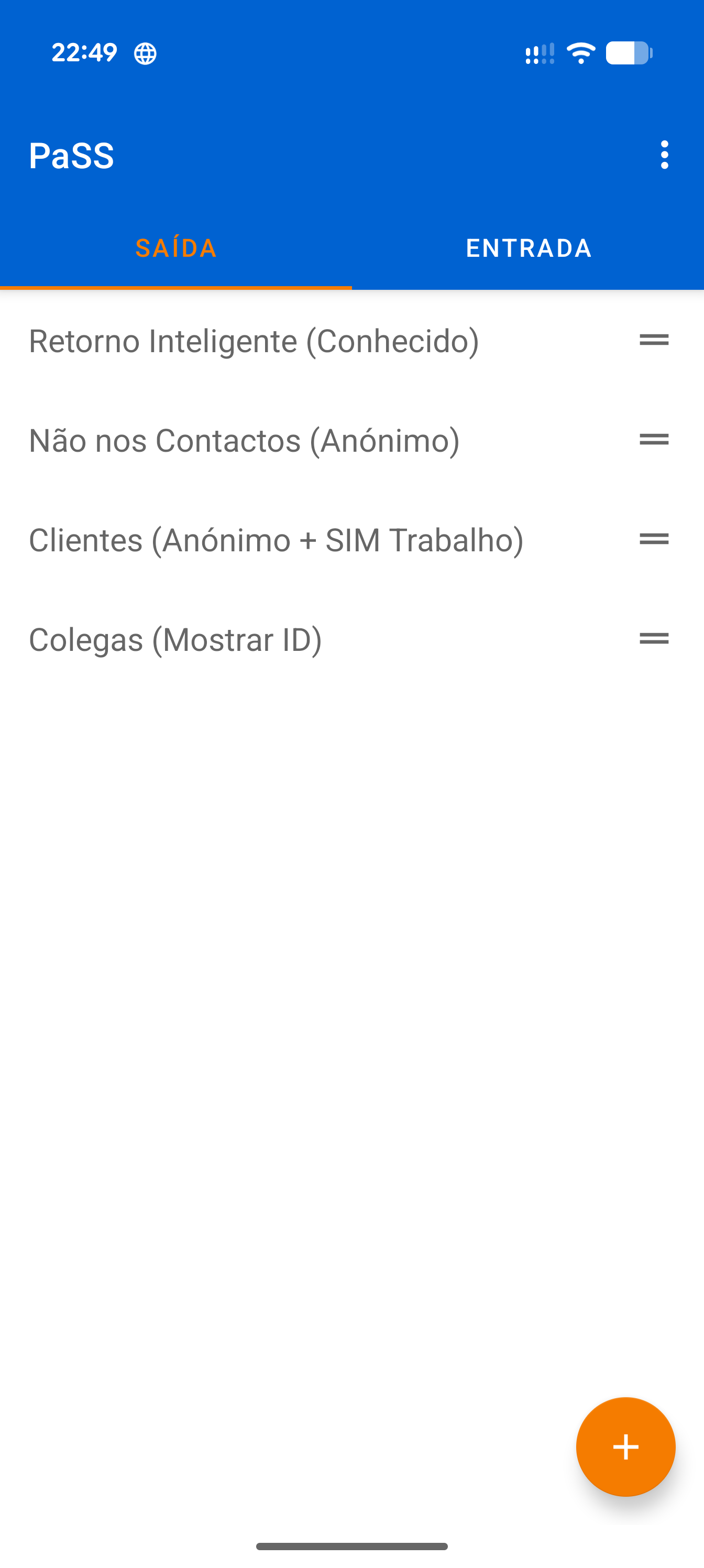
Task: Tap the battery indicator icon
Action: tap(630, 53)
